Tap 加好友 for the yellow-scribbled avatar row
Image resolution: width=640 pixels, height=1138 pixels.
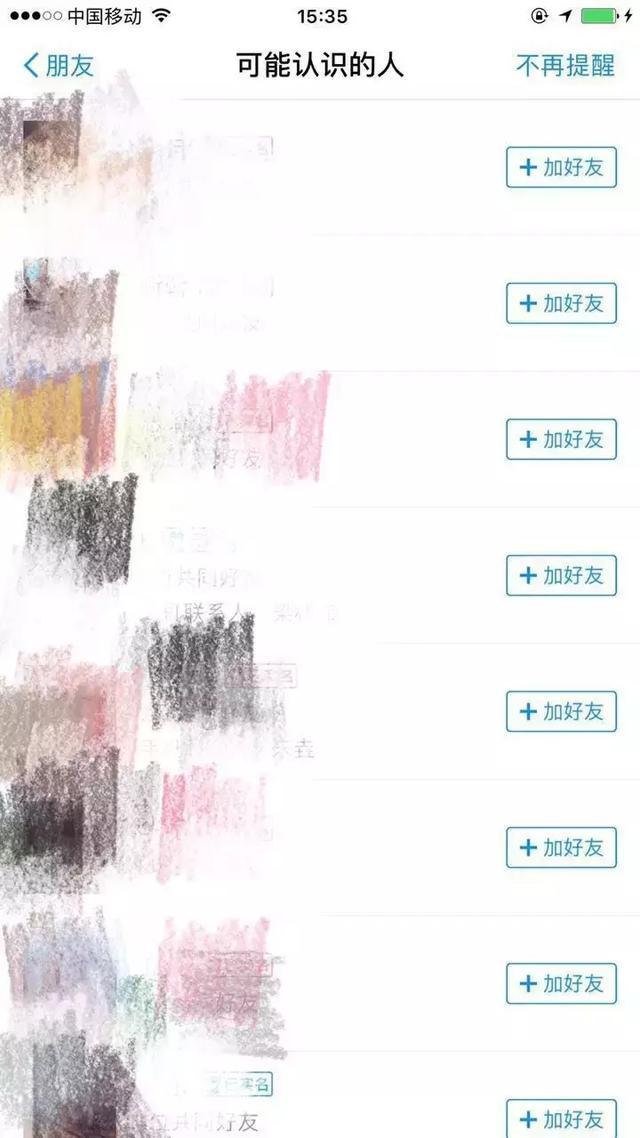coord(561,439)
